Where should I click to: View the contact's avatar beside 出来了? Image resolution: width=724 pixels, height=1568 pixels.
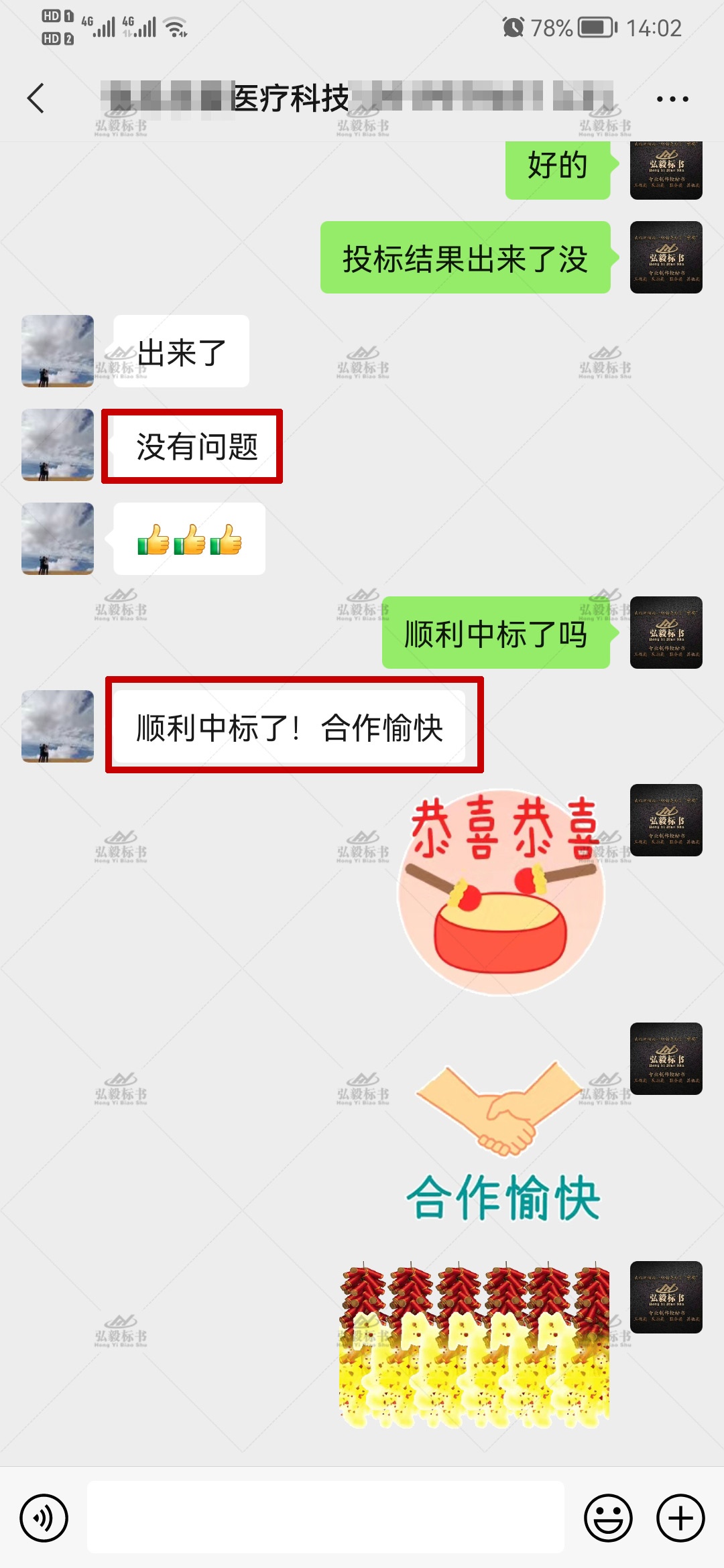click(58, 351)
